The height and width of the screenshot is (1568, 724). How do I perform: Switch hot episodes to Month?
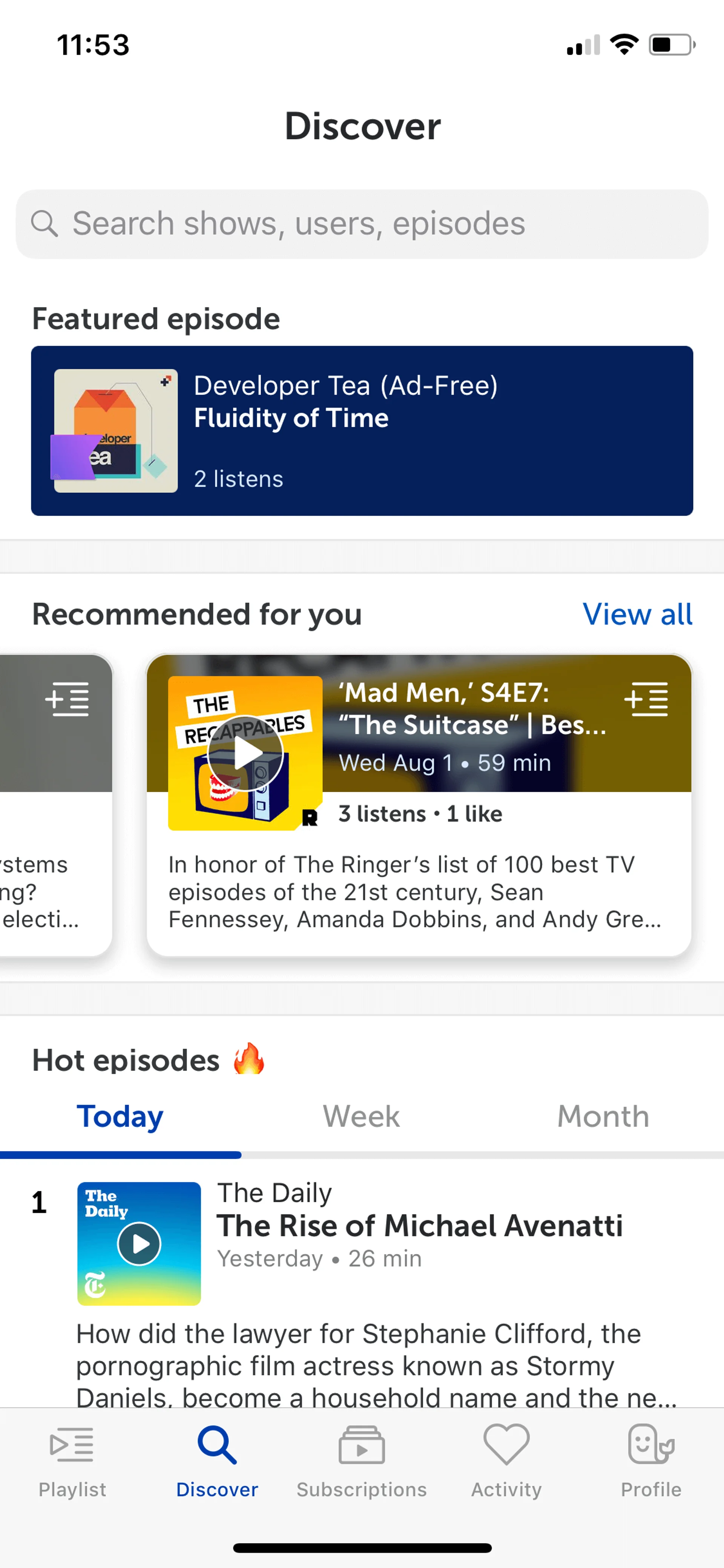[603, 1116]
